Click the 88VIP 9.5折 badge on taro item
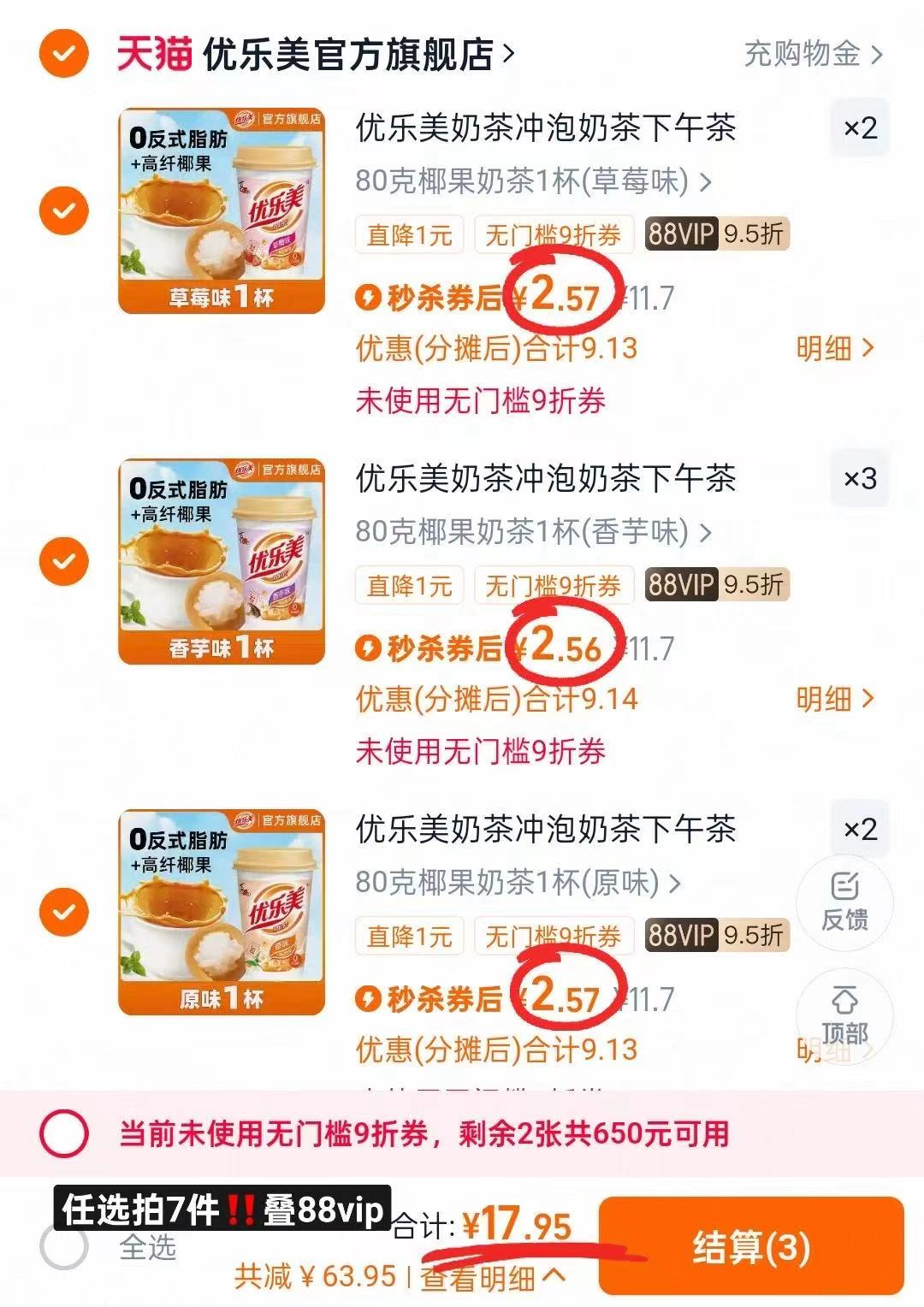Image resolution: width=924 pixels, height=1307 pixels. pyautogui.click(x=716, y=587)
